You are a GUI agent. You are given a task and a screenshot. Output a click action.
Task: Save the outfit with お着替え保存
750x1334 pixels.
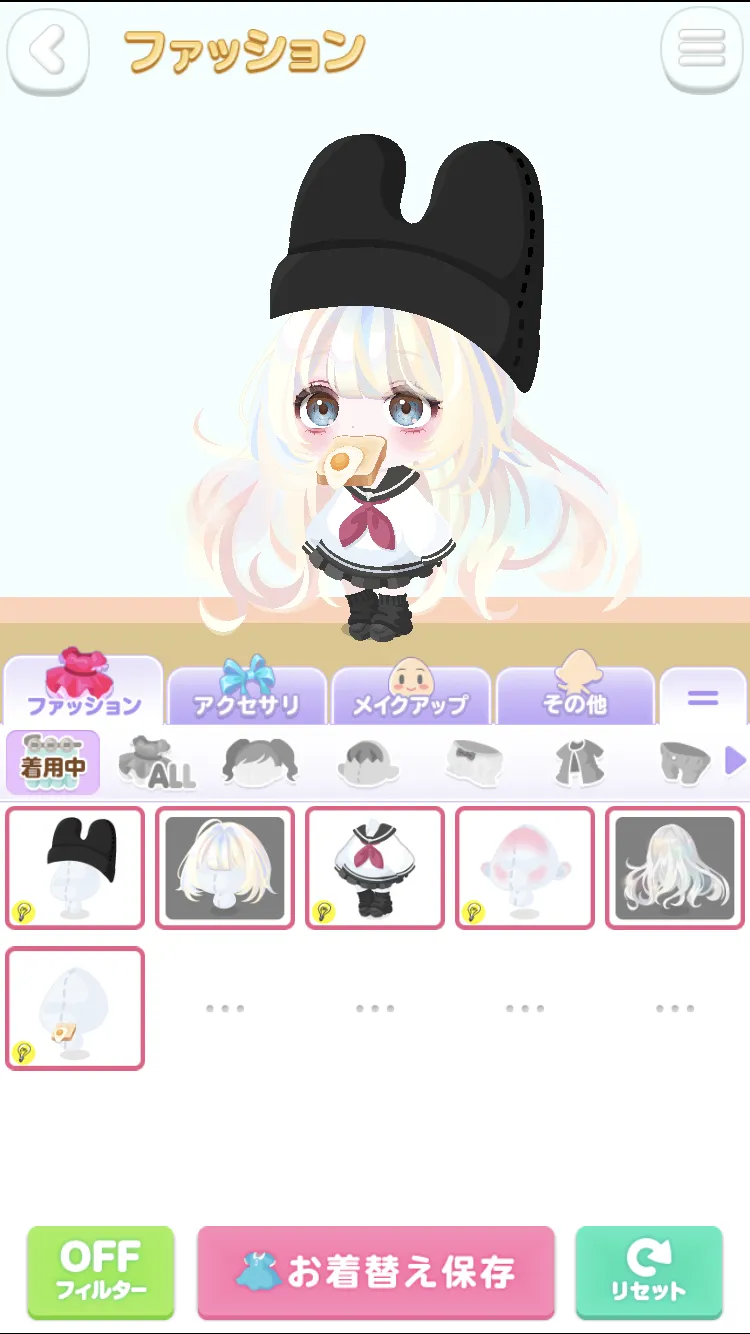[376, 1273]
